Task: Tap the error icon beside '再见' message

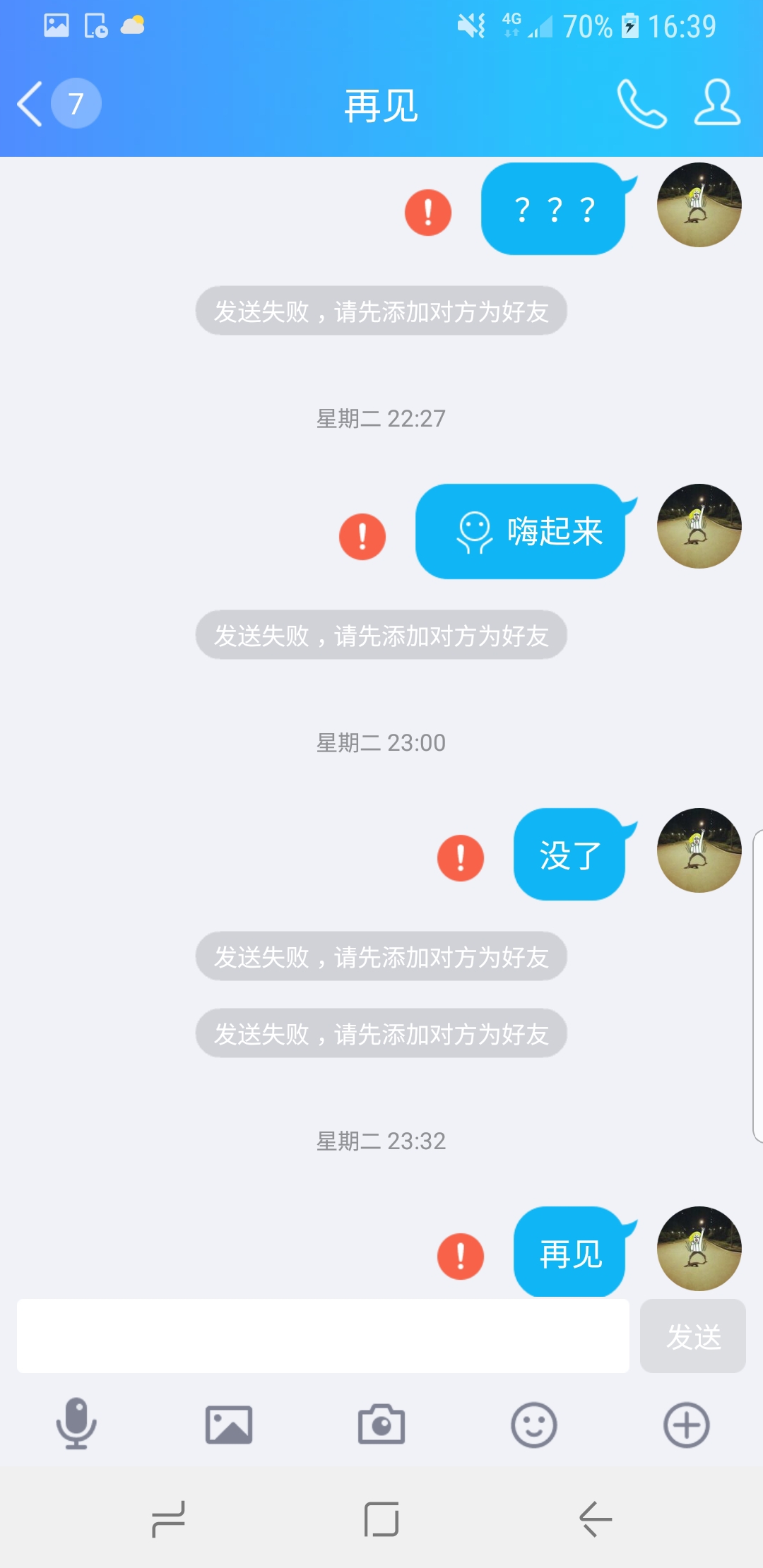Action: pyautogui.click(x=461, y=1257)
